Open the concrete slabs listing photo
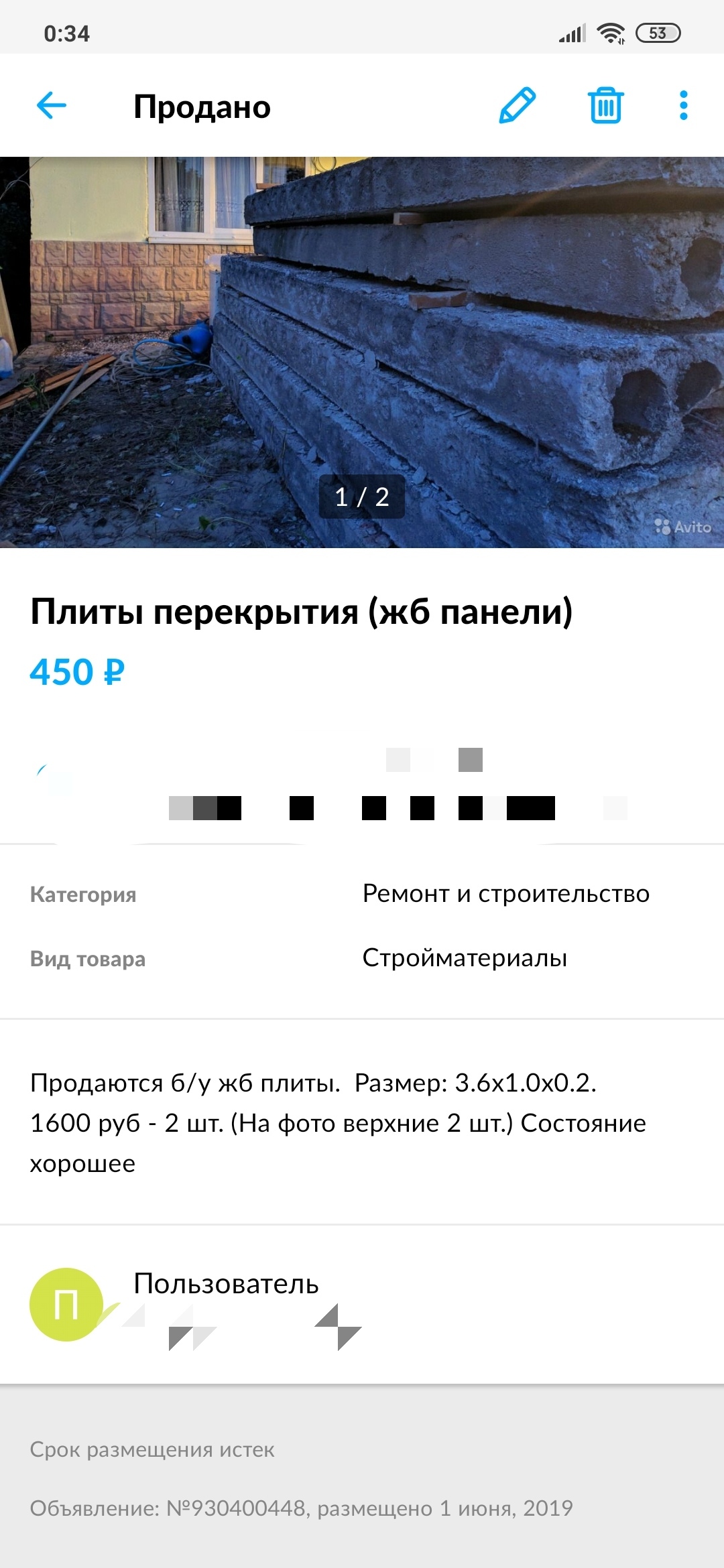 (x=362, y=352)
